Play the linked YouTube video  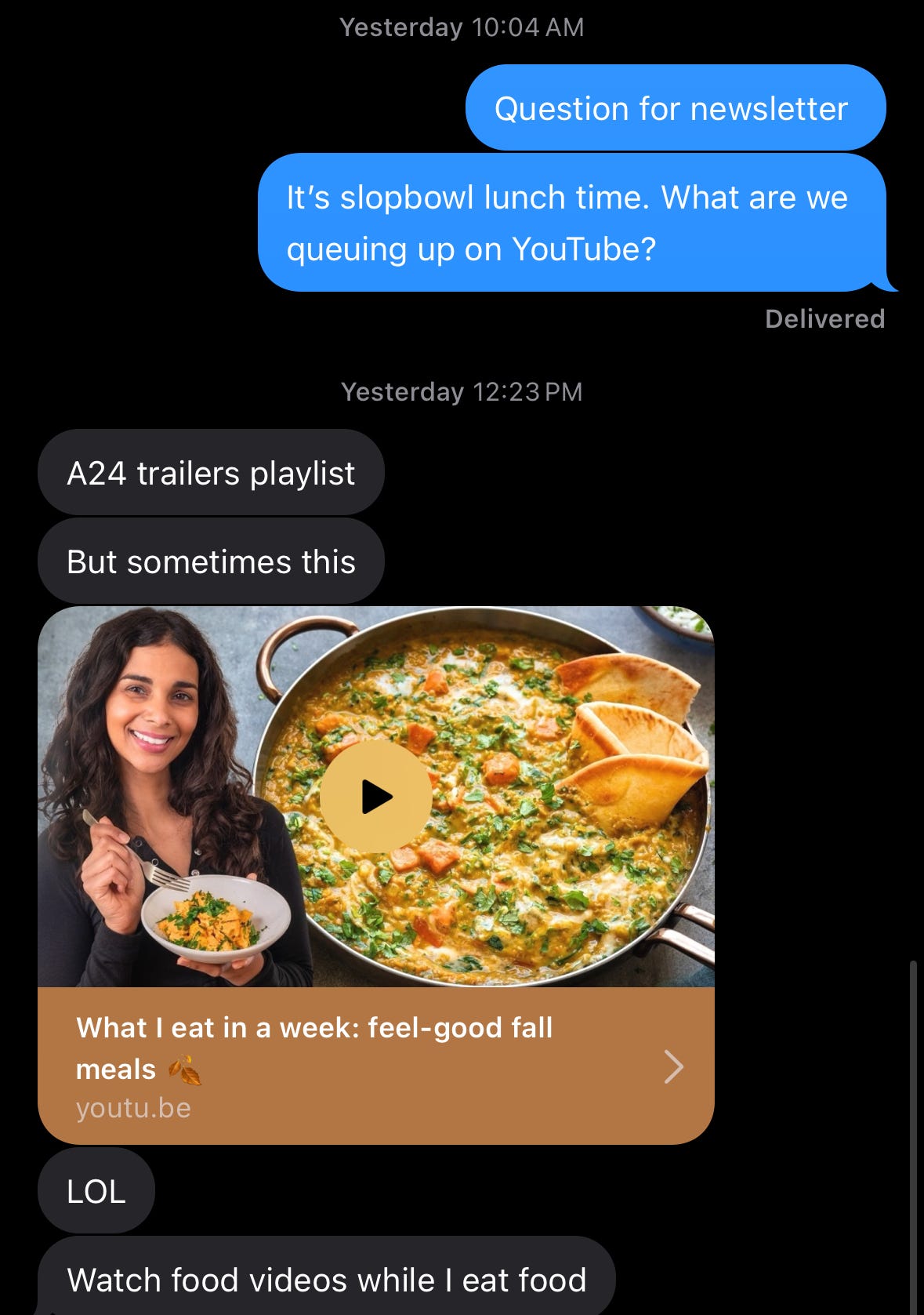pos(376,797)
